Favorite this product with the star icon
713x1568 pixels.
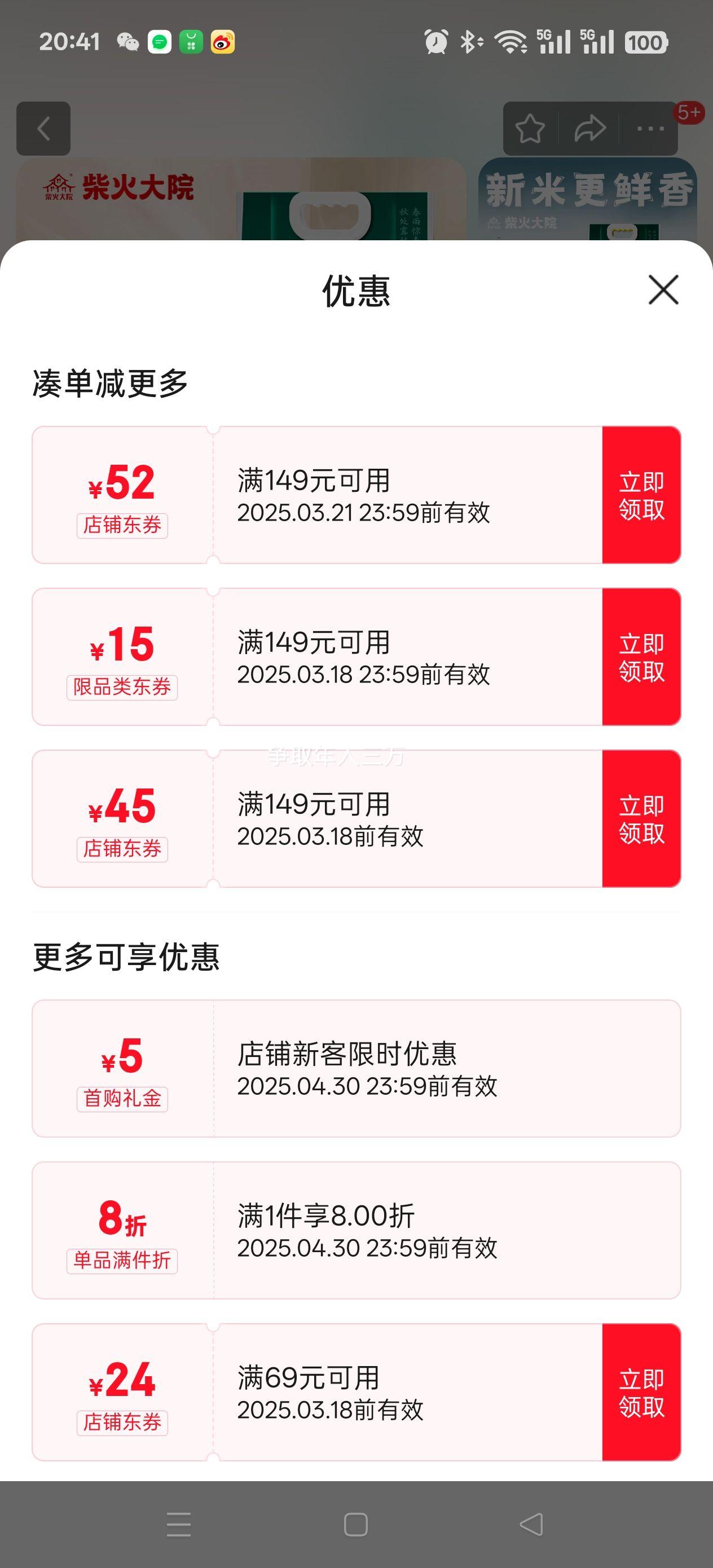coord(530,129)
